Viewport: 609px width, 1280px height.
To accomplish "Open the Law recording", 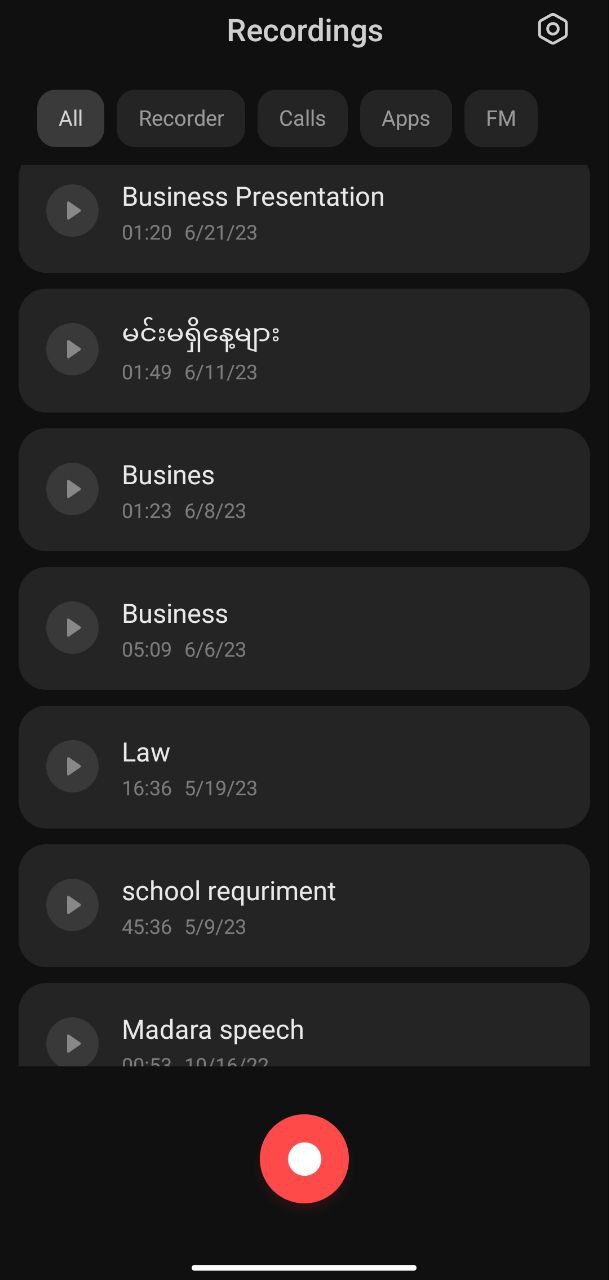I will (304, 767).
